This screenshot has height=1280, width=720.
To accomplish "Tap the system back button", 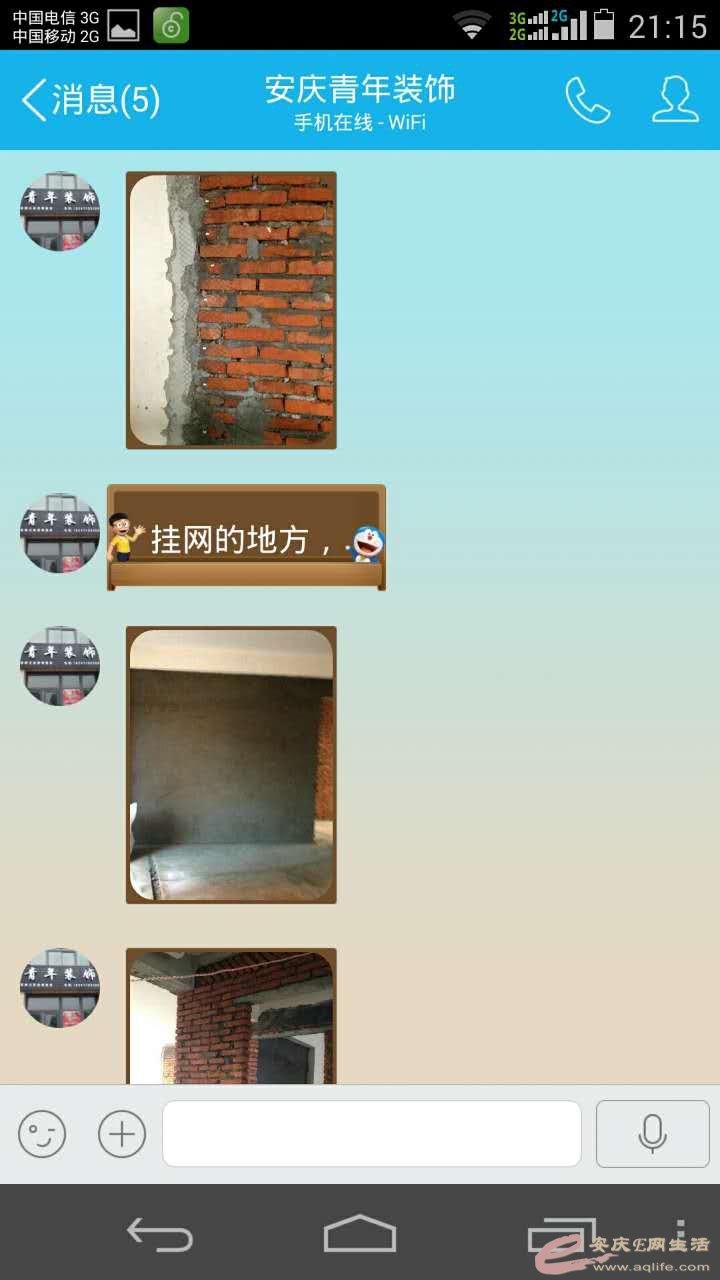I will [160, 1234].
